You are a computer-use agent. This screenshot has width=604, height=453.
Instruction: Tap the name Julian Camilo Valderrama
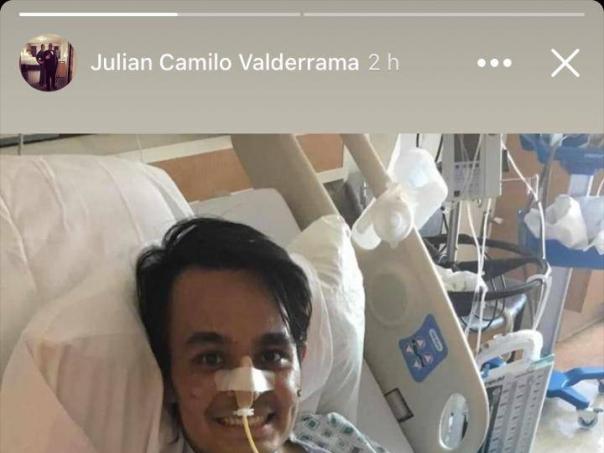pos(224,63)
